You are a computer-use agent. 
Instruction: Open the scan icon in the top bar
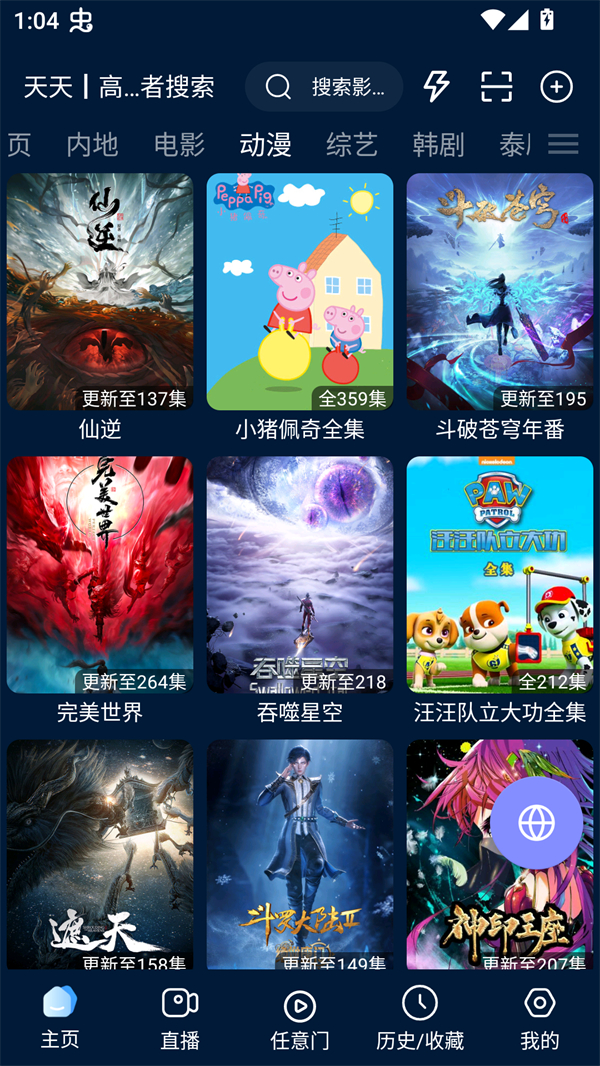coord(496,87)
